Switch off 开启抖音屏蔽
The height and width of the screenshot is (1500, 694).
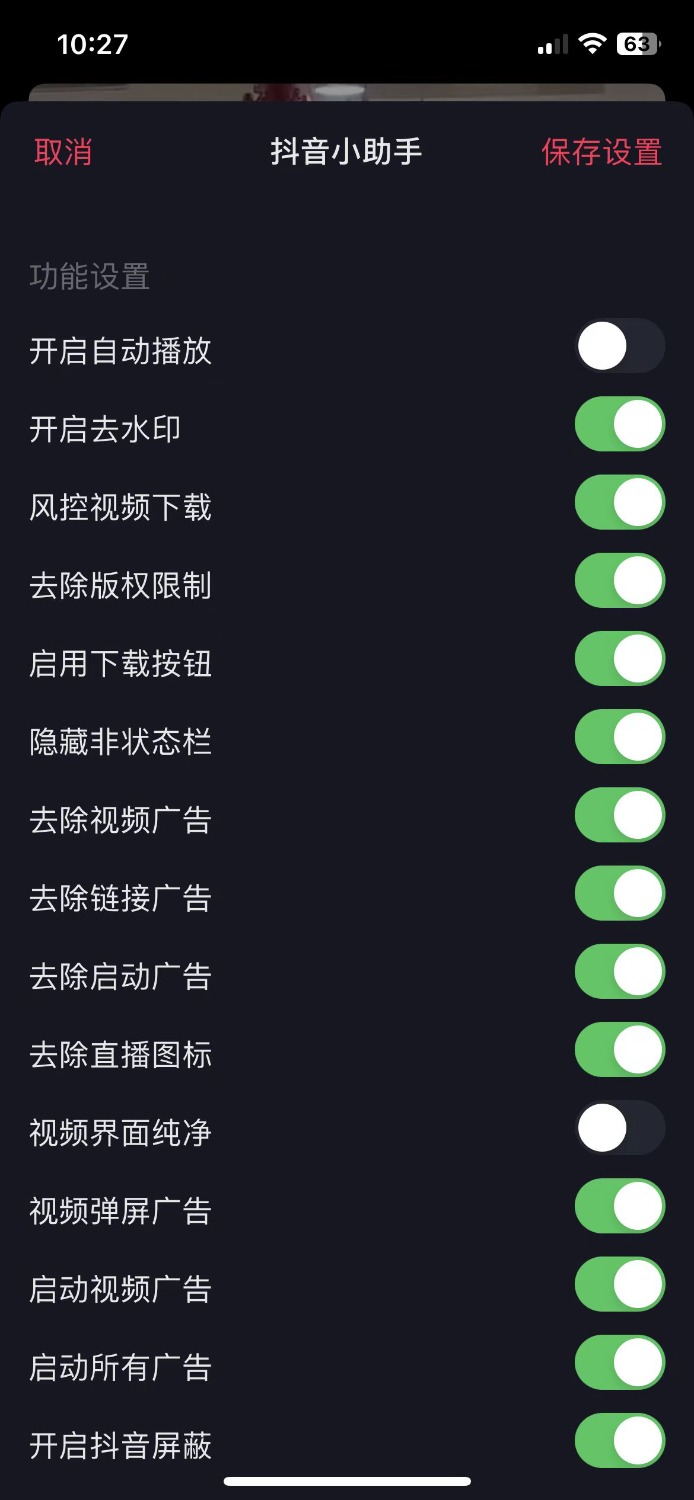(619, 1440)
